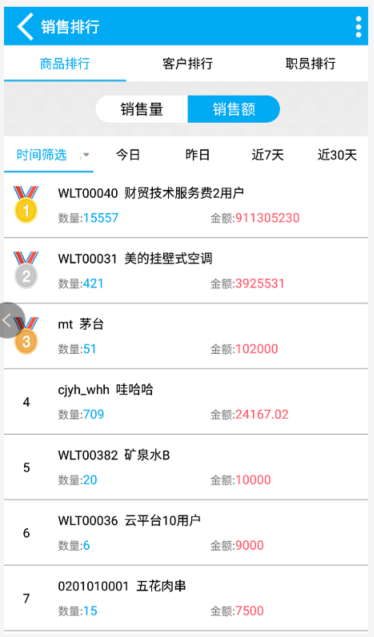Open the 哇哈哈 item

pos(186,402)
